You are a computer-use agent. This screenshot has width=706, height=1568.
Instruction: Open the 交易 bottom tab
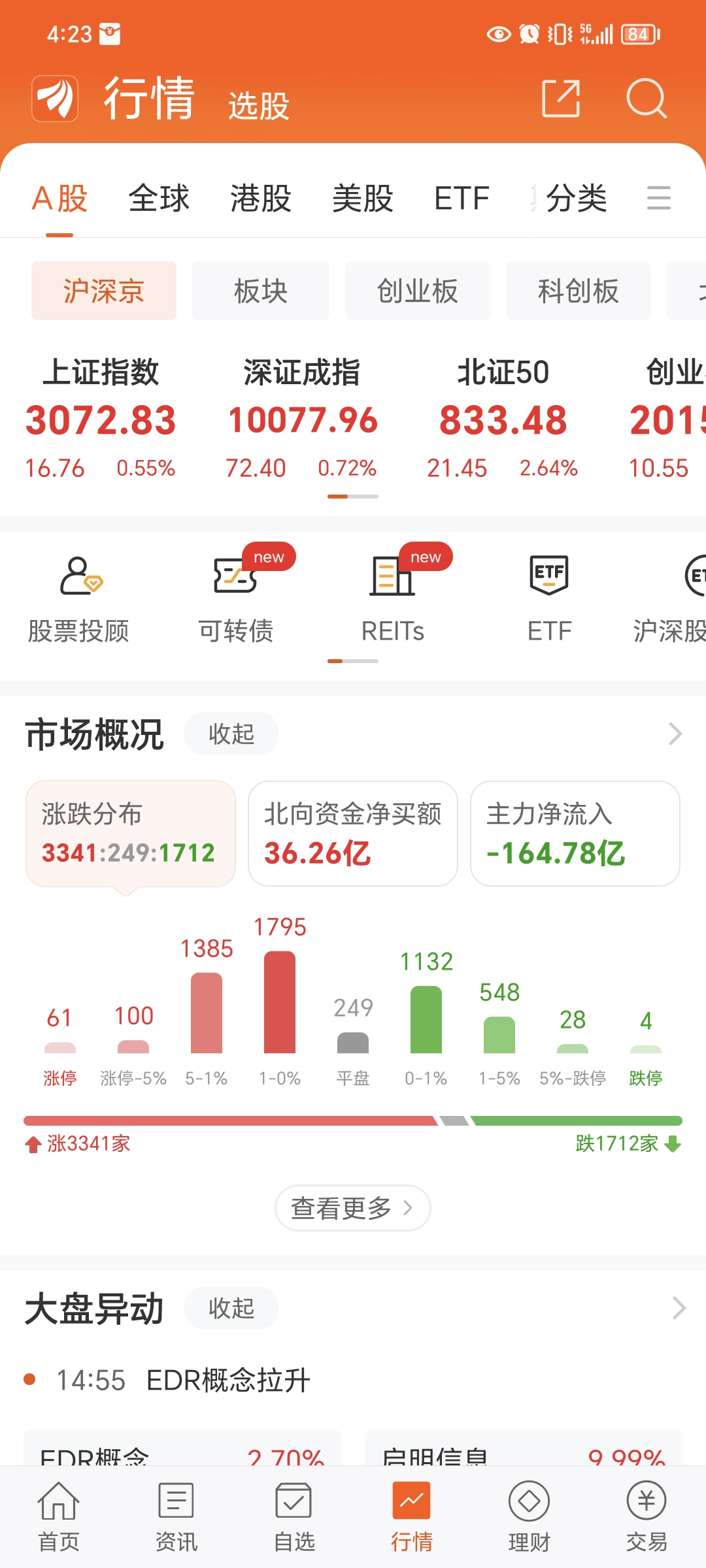point(647,1516)
